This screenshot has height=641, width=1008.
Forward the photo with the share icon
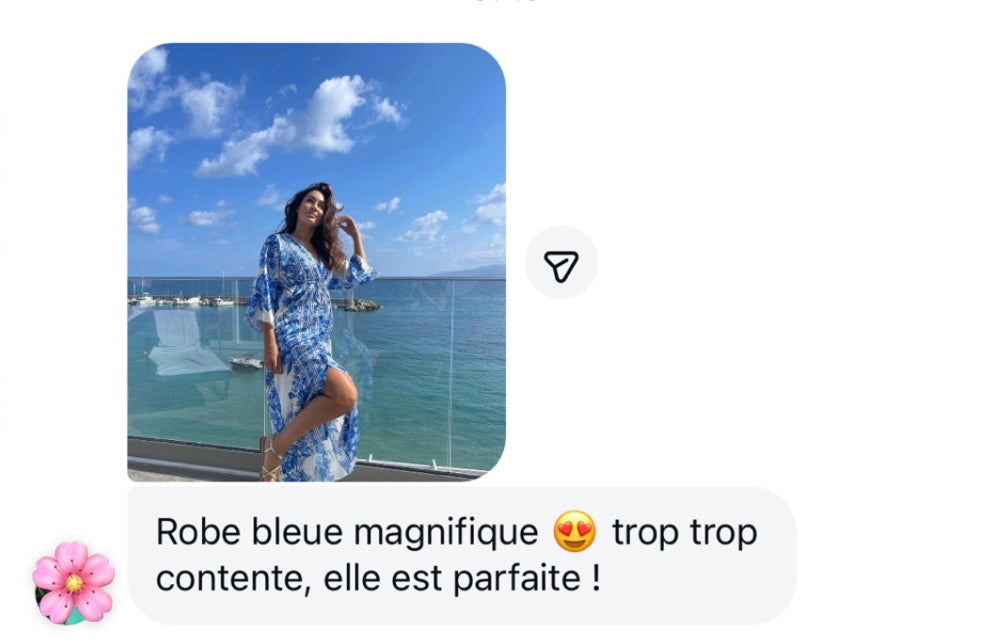click(561, 263)
